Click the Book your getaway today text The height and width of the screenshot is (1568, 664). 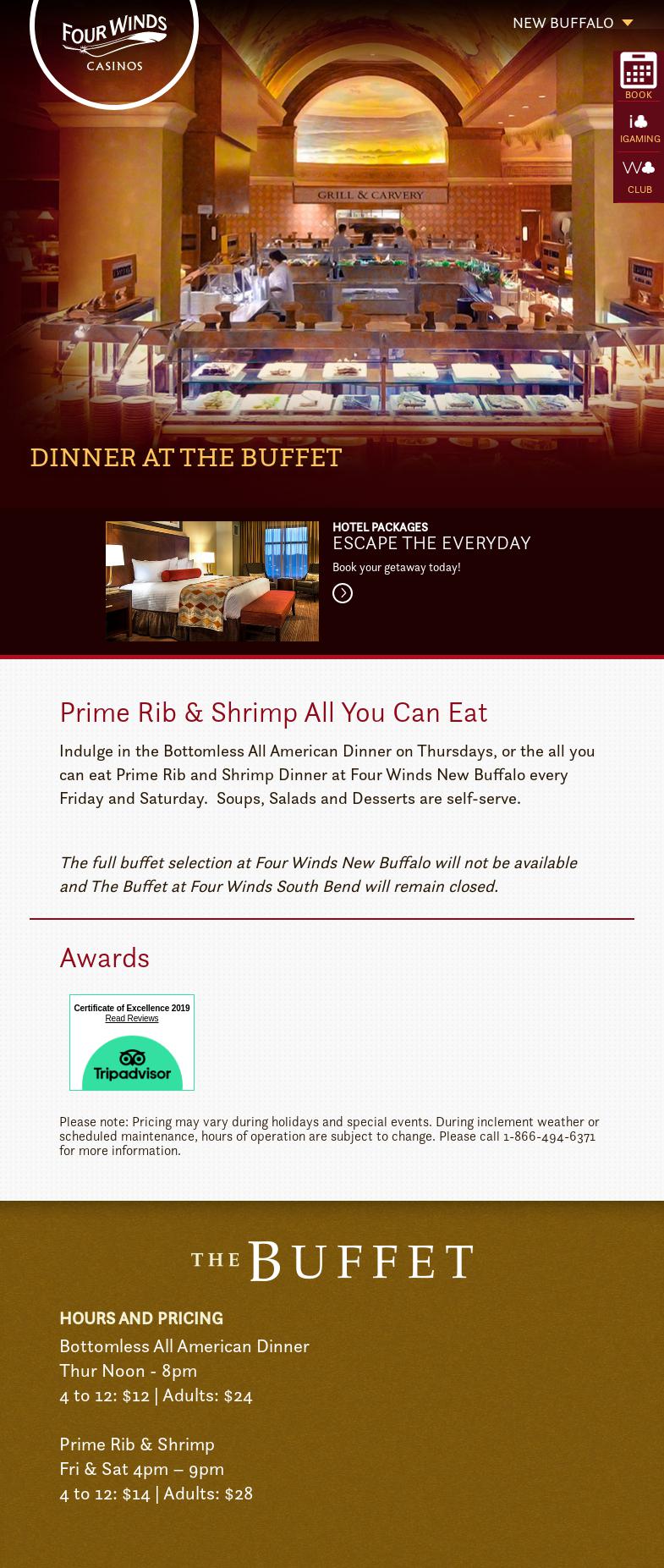pyautogui.click(x=396, y=567)
